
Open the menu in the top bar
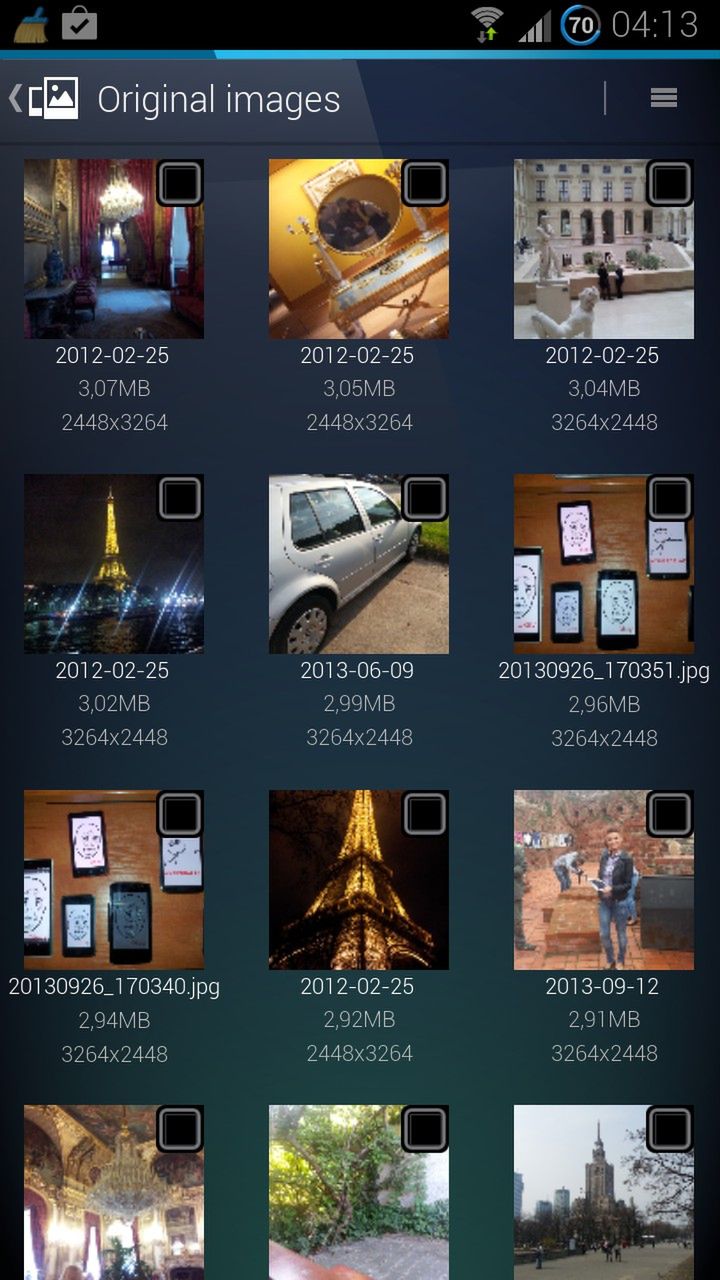coord(663,98)
